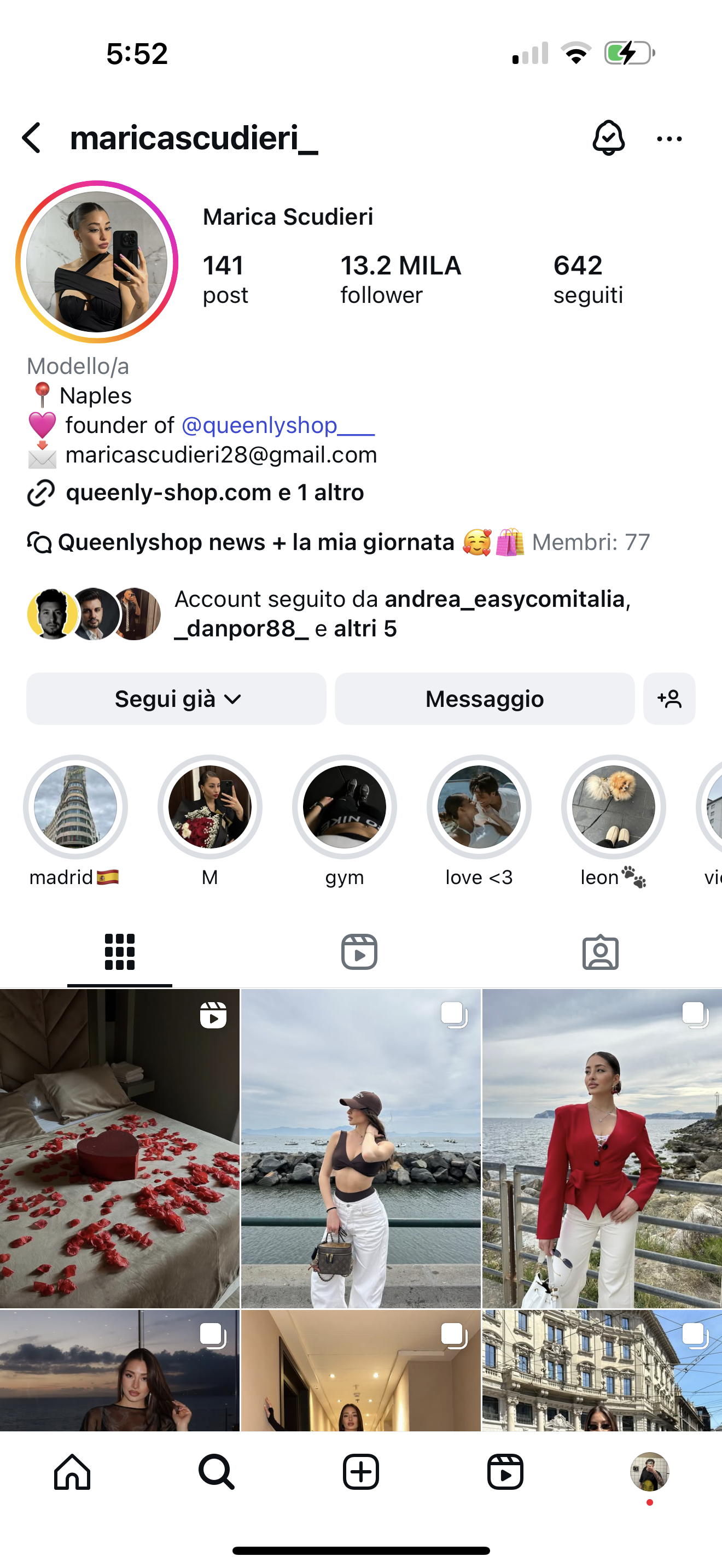Switch to the Reels tab of the profile
Image resolution: width=722 pixels, height=1568 pixels.
[359, 952]
